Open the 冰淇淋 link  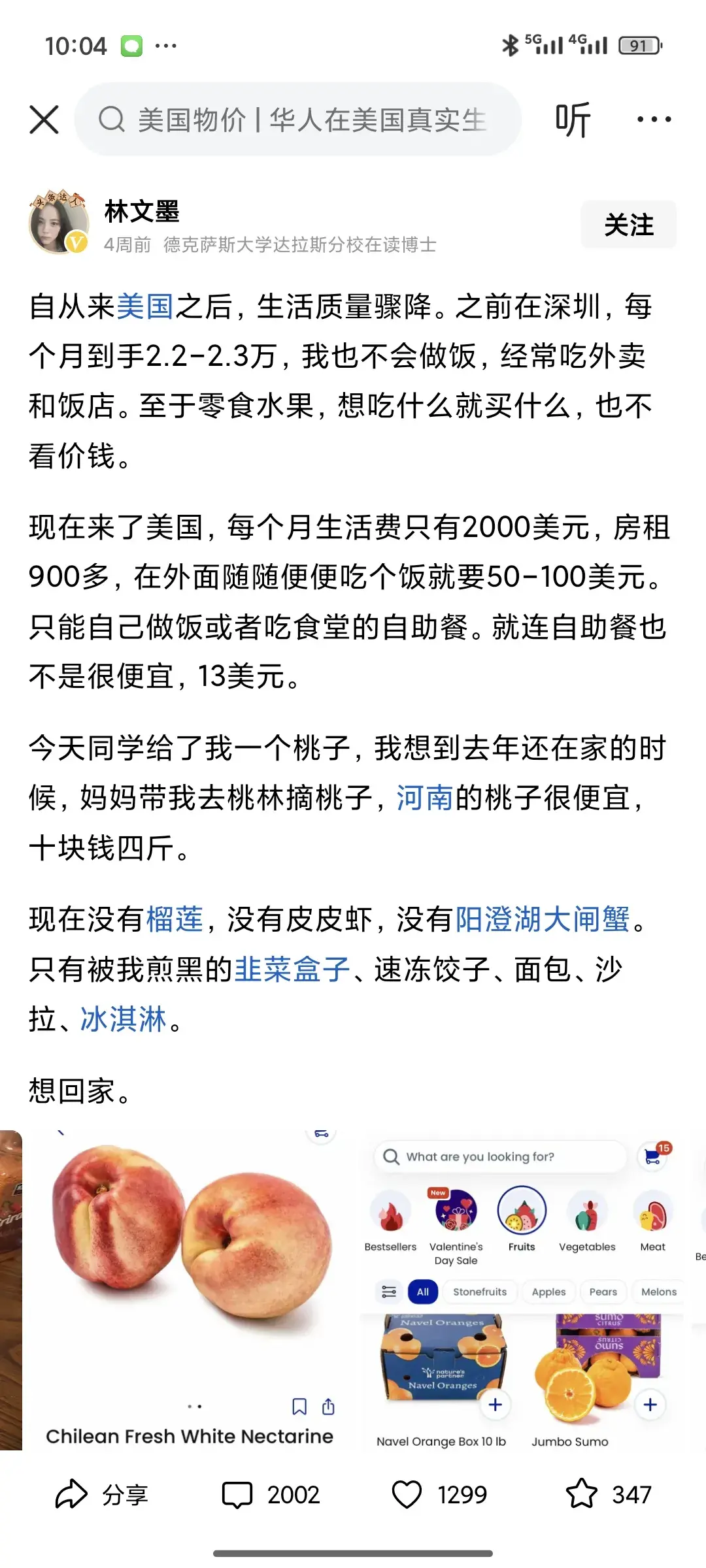point(124,1019)
